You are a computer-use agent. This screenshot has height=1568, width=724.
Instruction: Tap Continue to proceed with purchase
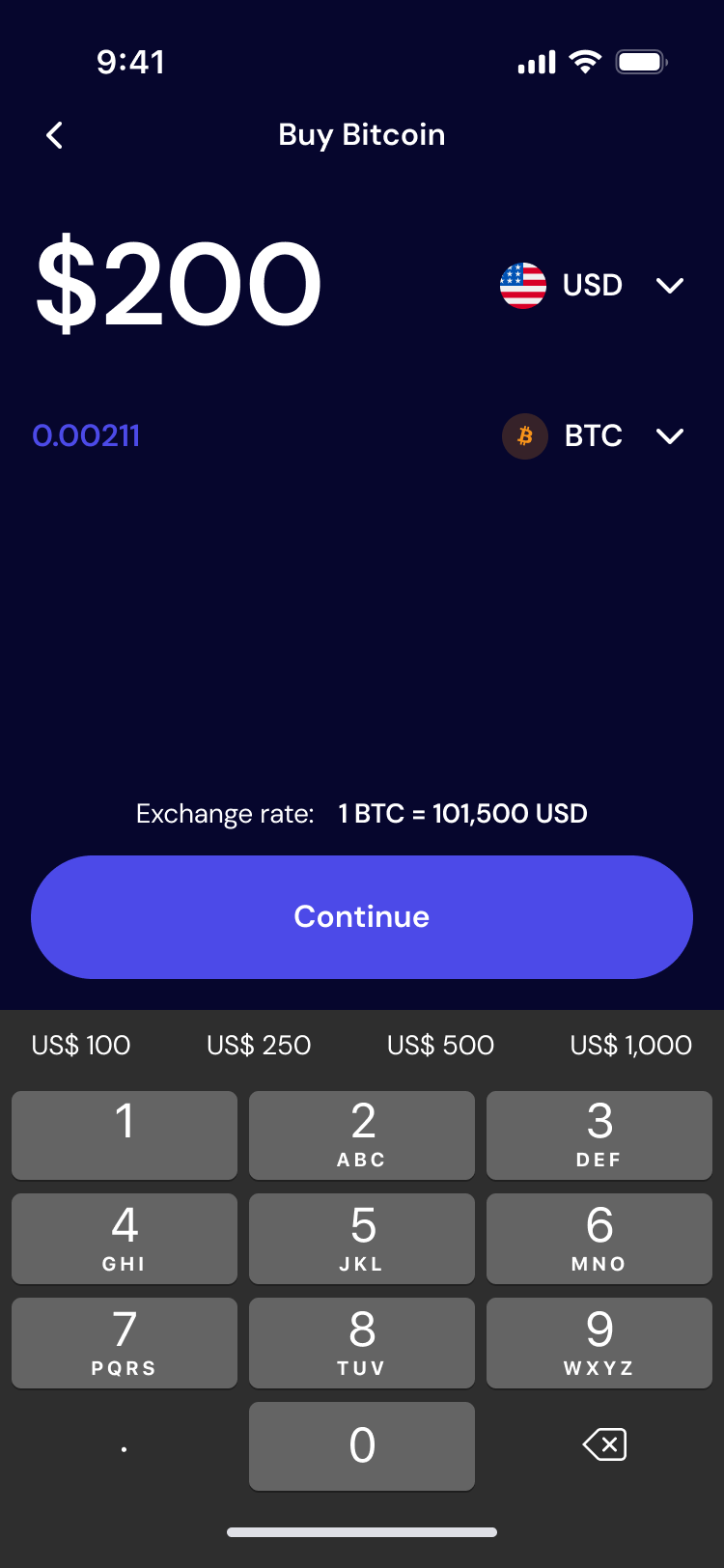[x=362, y=917]
